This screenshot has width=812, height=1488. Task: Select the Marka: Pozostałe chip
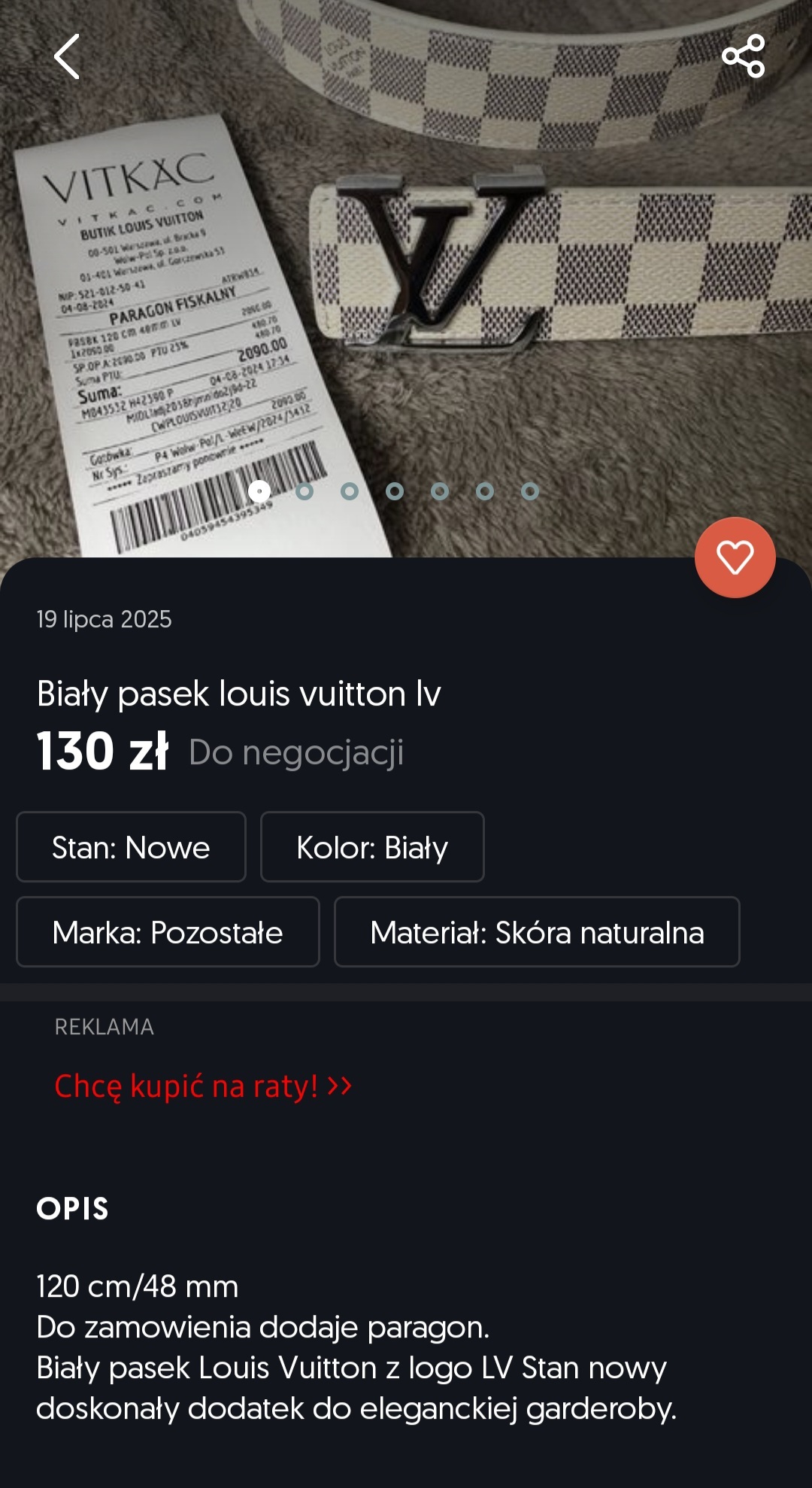[168, 932]
